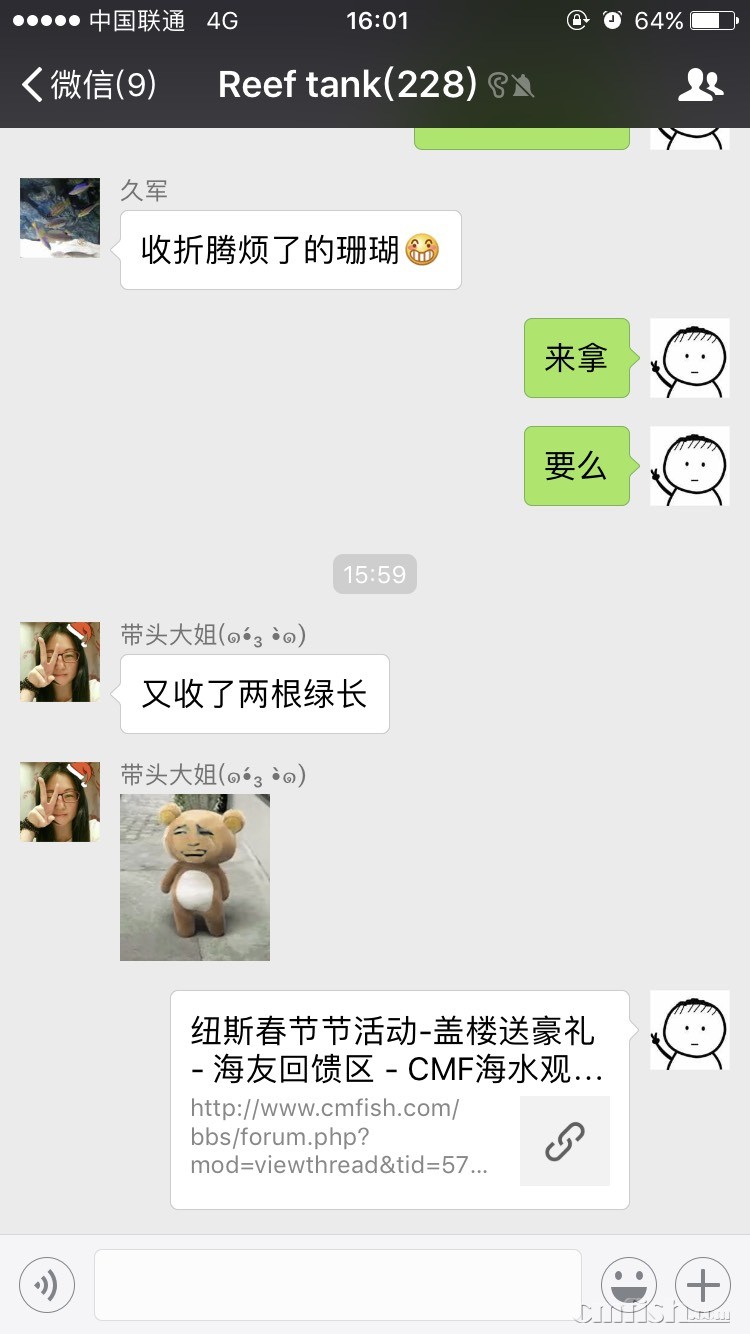Tap the battery indicator in the status bar
This screenshot has height=1334, width=750.
pyautogui.click(x=713, y=18)
